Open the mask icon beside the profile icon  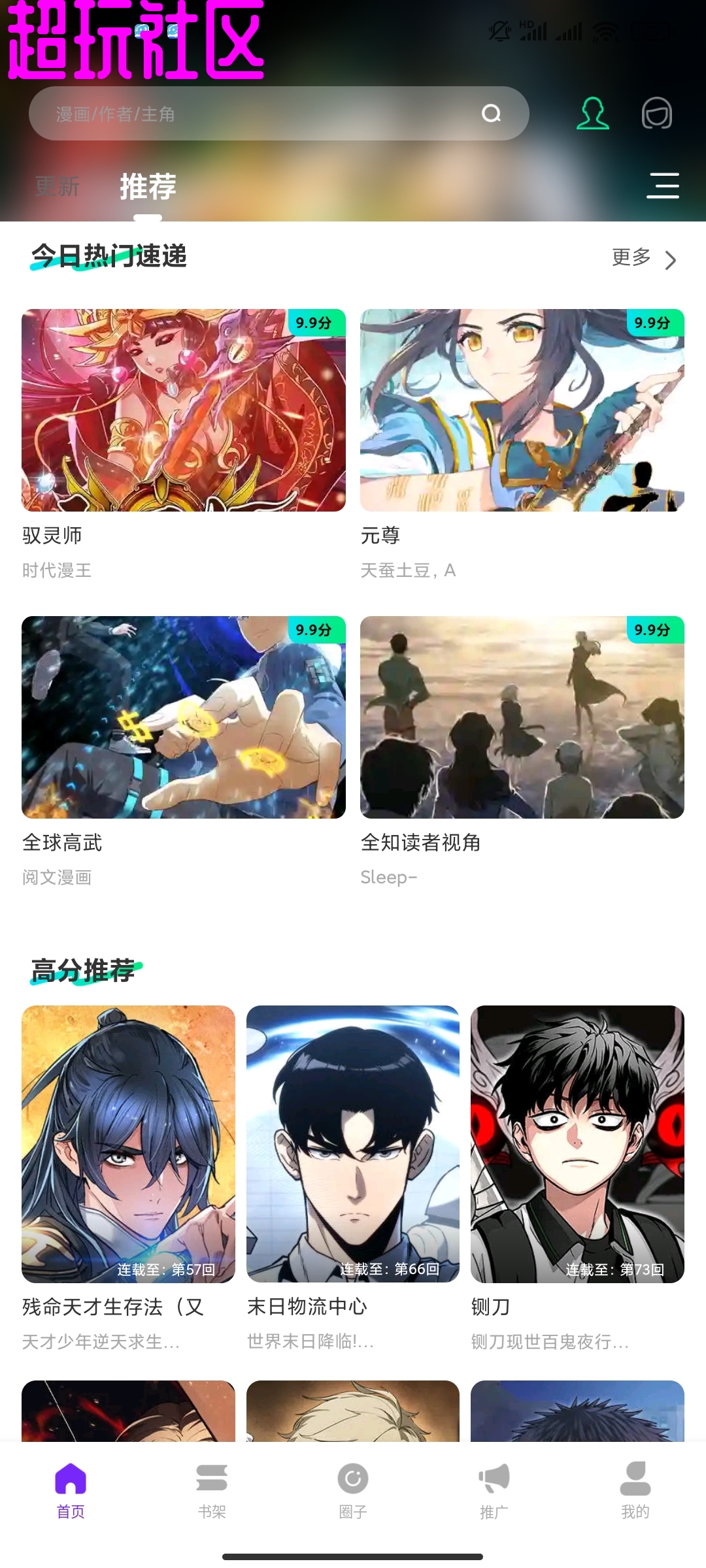[656, 114]
